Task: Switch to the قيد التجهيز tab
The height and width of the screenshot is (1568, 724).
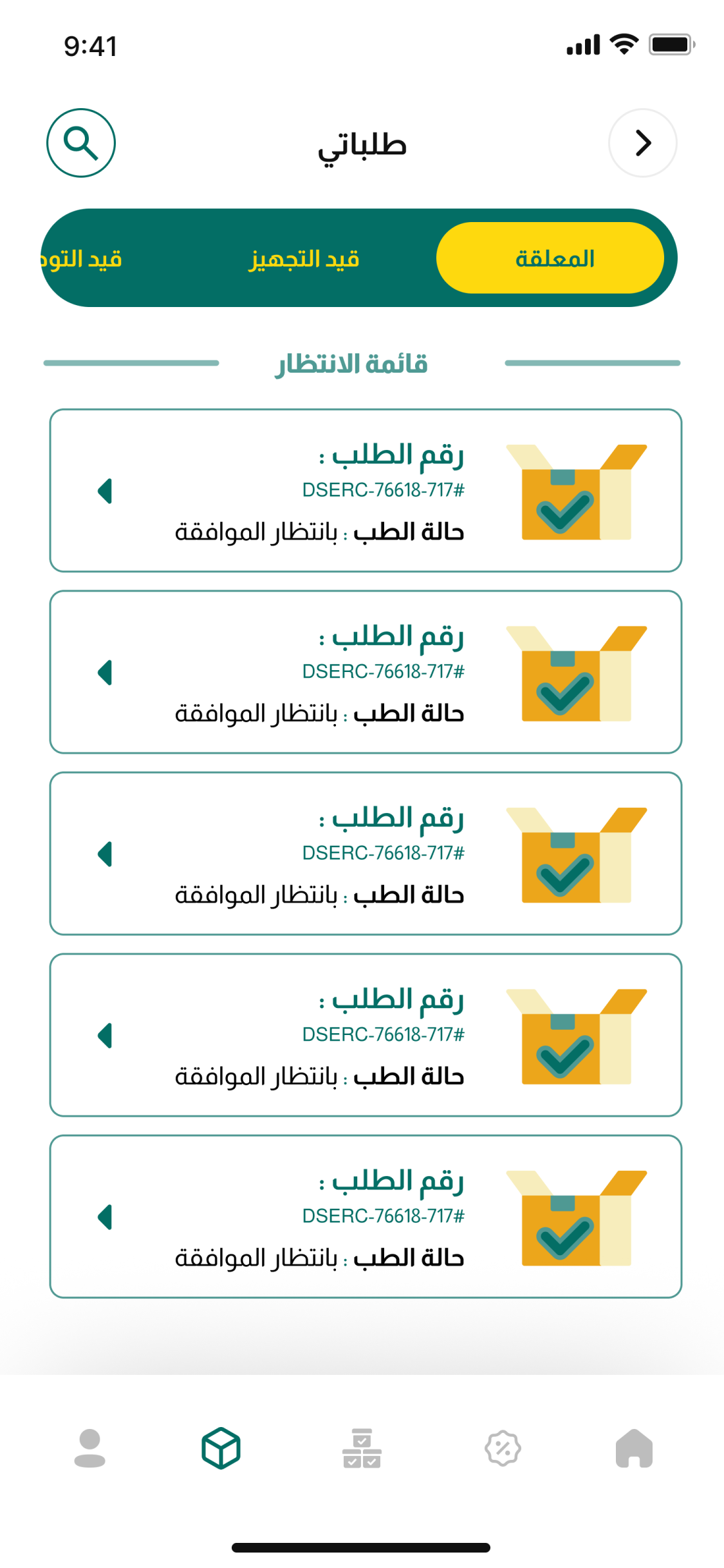Action: [304, 259]
